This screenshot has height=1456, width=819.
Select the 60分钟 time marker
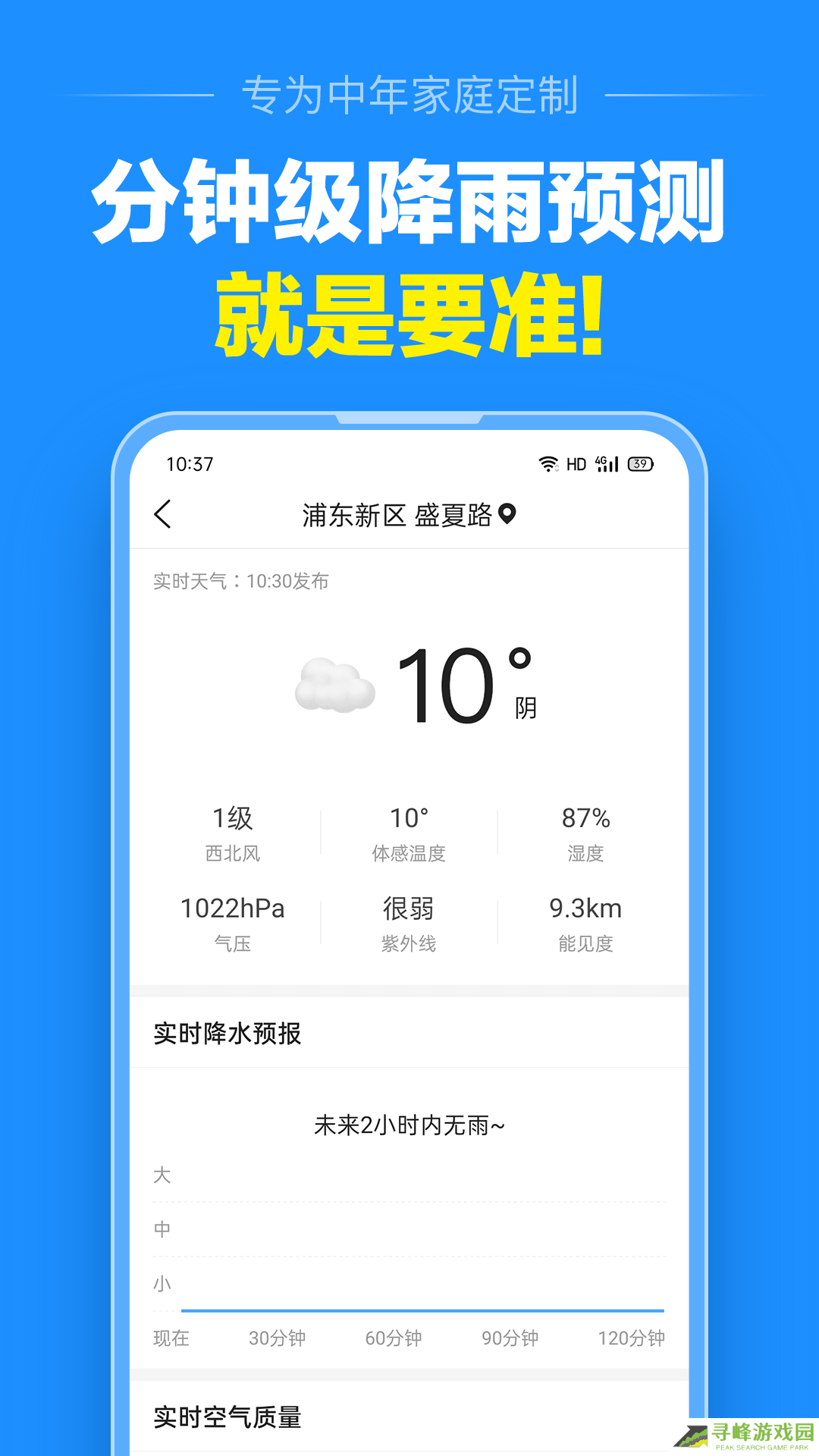pos(396,1338)
